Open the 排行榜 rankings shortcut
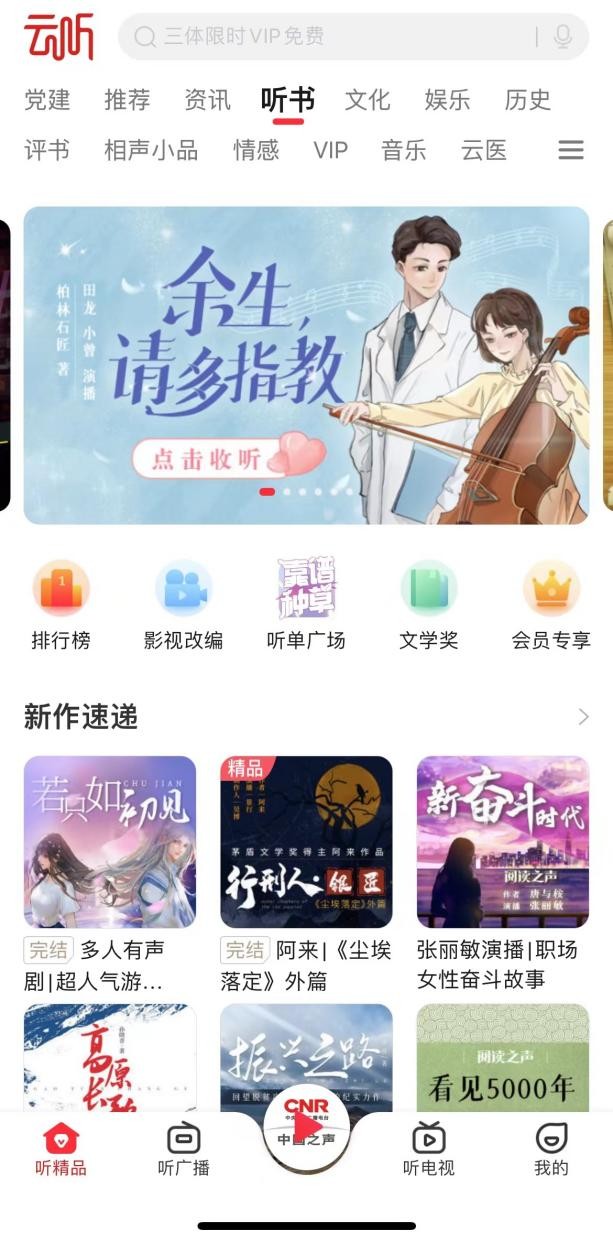613x1242 pixels. pyautogui.click(x=61, y=606)
